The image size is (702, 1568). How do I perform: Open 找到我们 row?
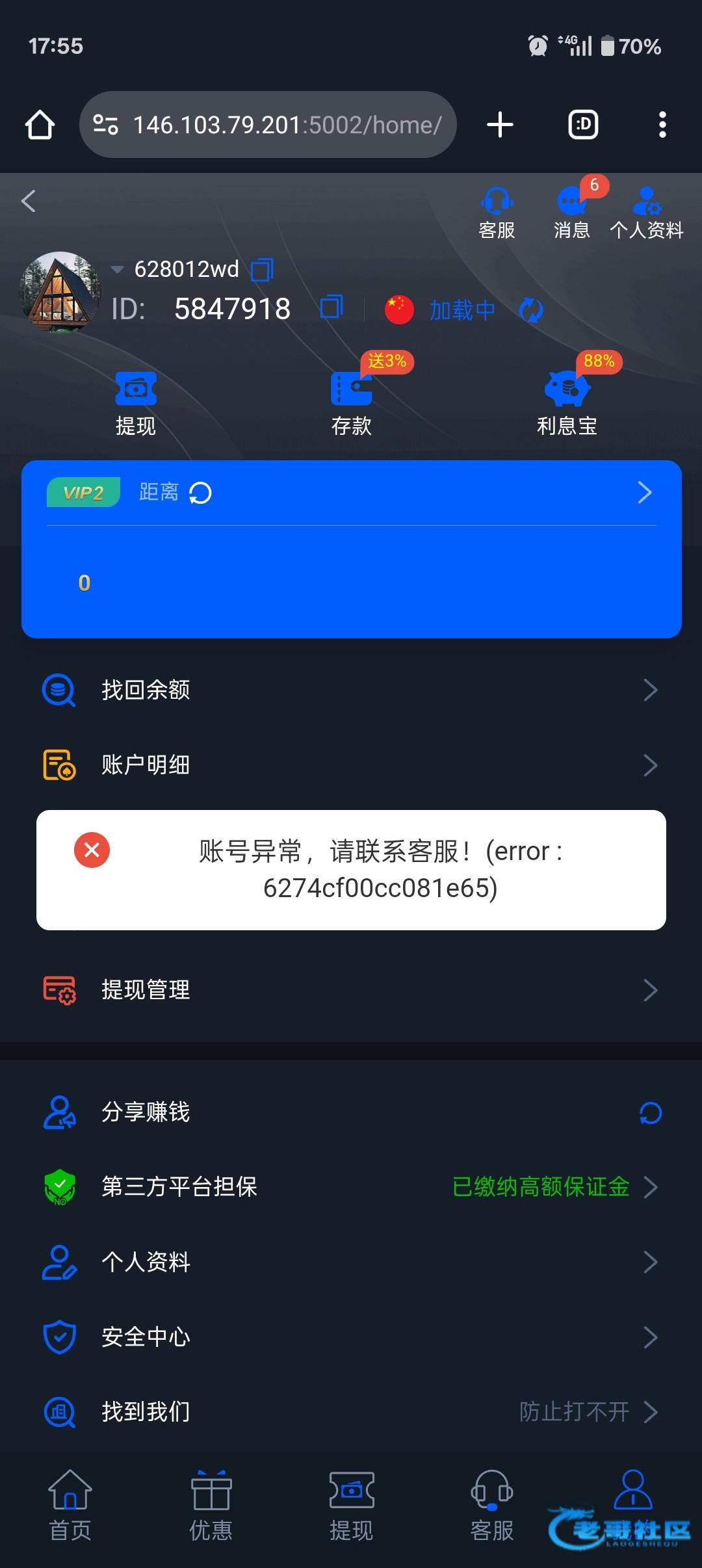[x=351, y=1412]
